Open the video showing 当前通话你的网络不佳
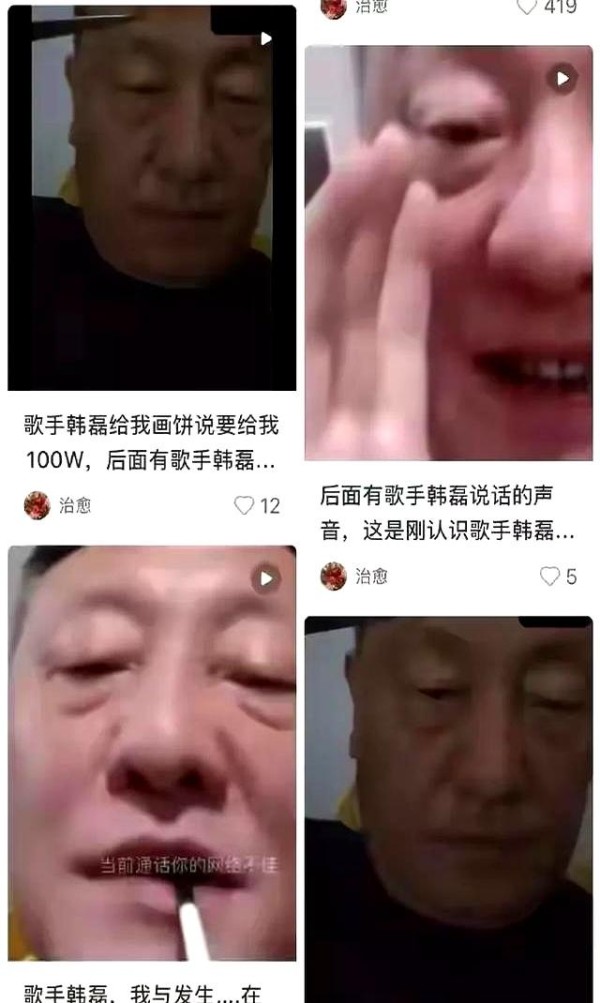Viewport: 600px width, 1003px height. 152,753
